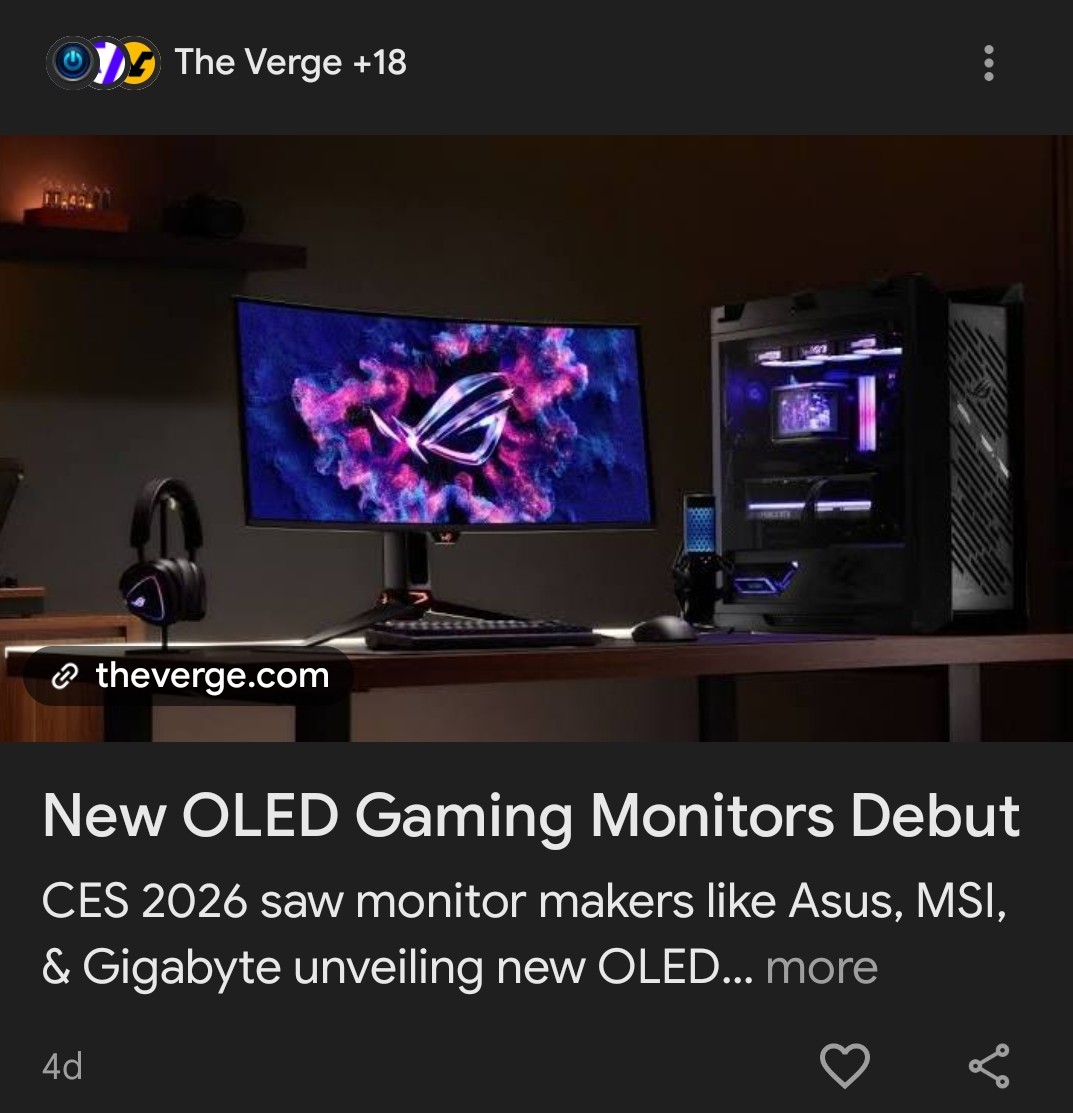This screenshot has height=1113, width=1073.
Task: Share the OLED Gaming Monitors story
Action: (989, 1066)
